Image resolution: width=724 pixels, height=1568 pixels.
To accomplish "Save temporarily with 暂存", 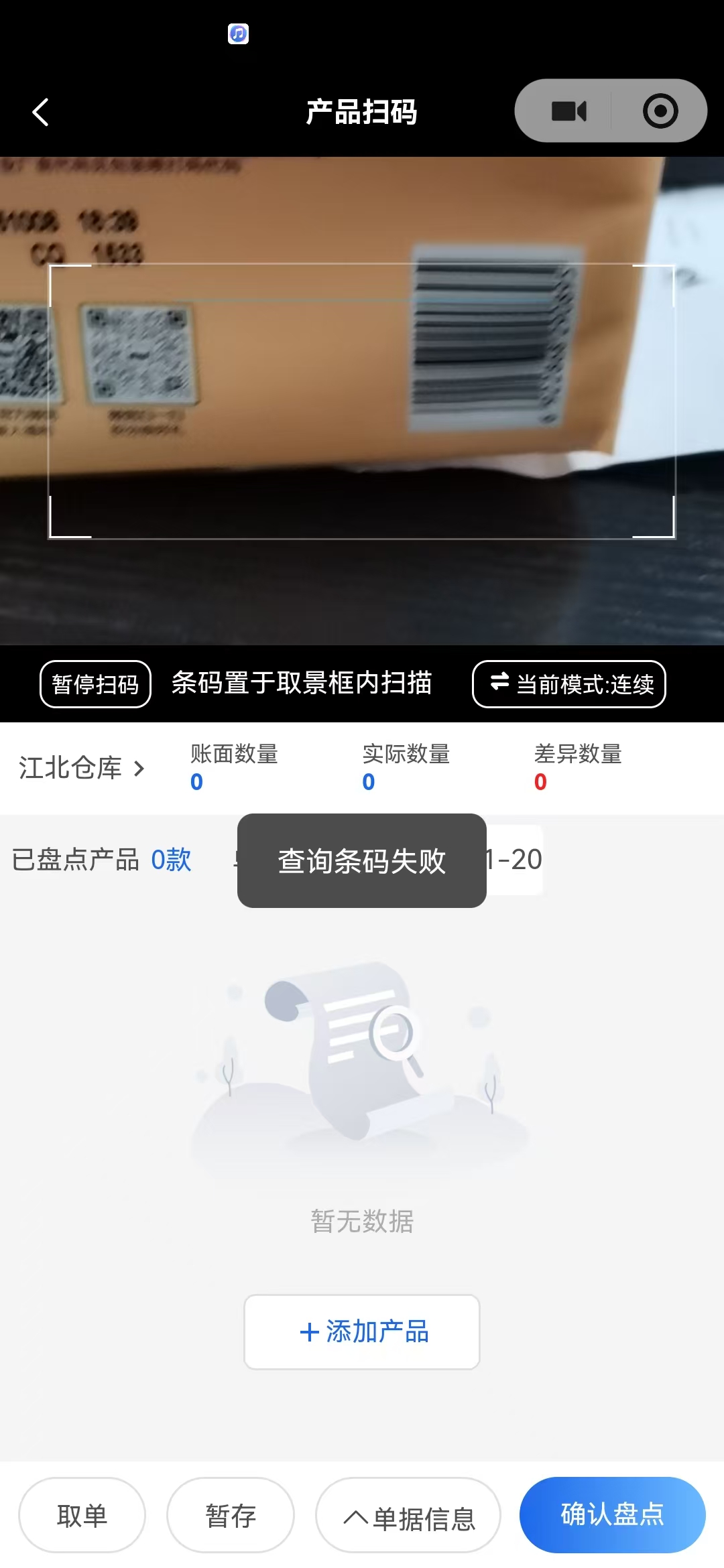I will 231,1516.
